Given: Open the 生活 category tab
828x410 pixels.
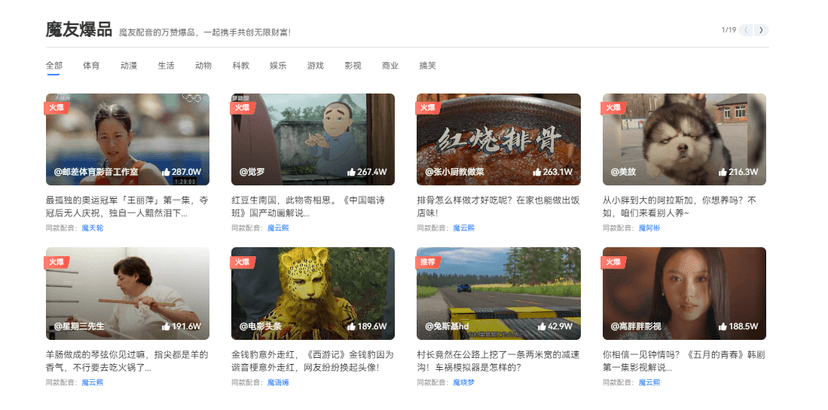Looking at the screenshot, I should [166, 66].
